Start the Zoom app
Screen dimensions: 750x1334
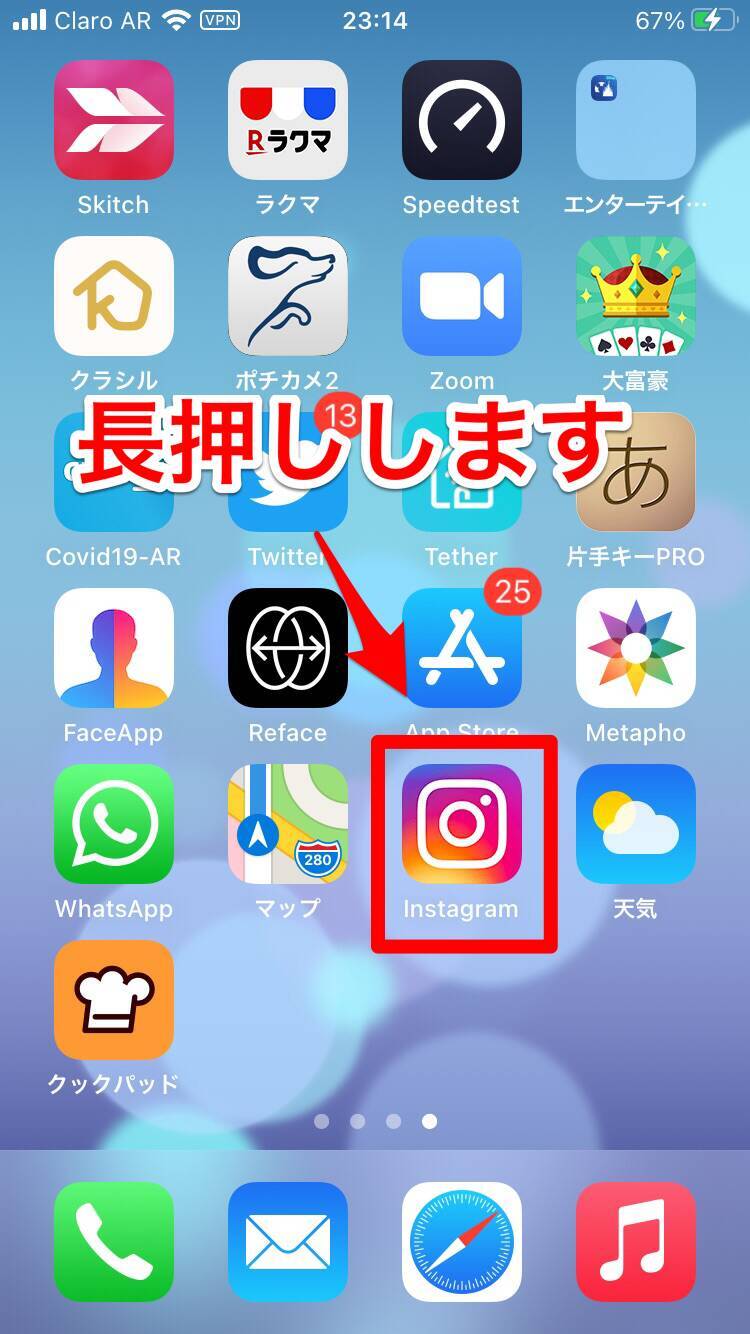tap(461, 296)
